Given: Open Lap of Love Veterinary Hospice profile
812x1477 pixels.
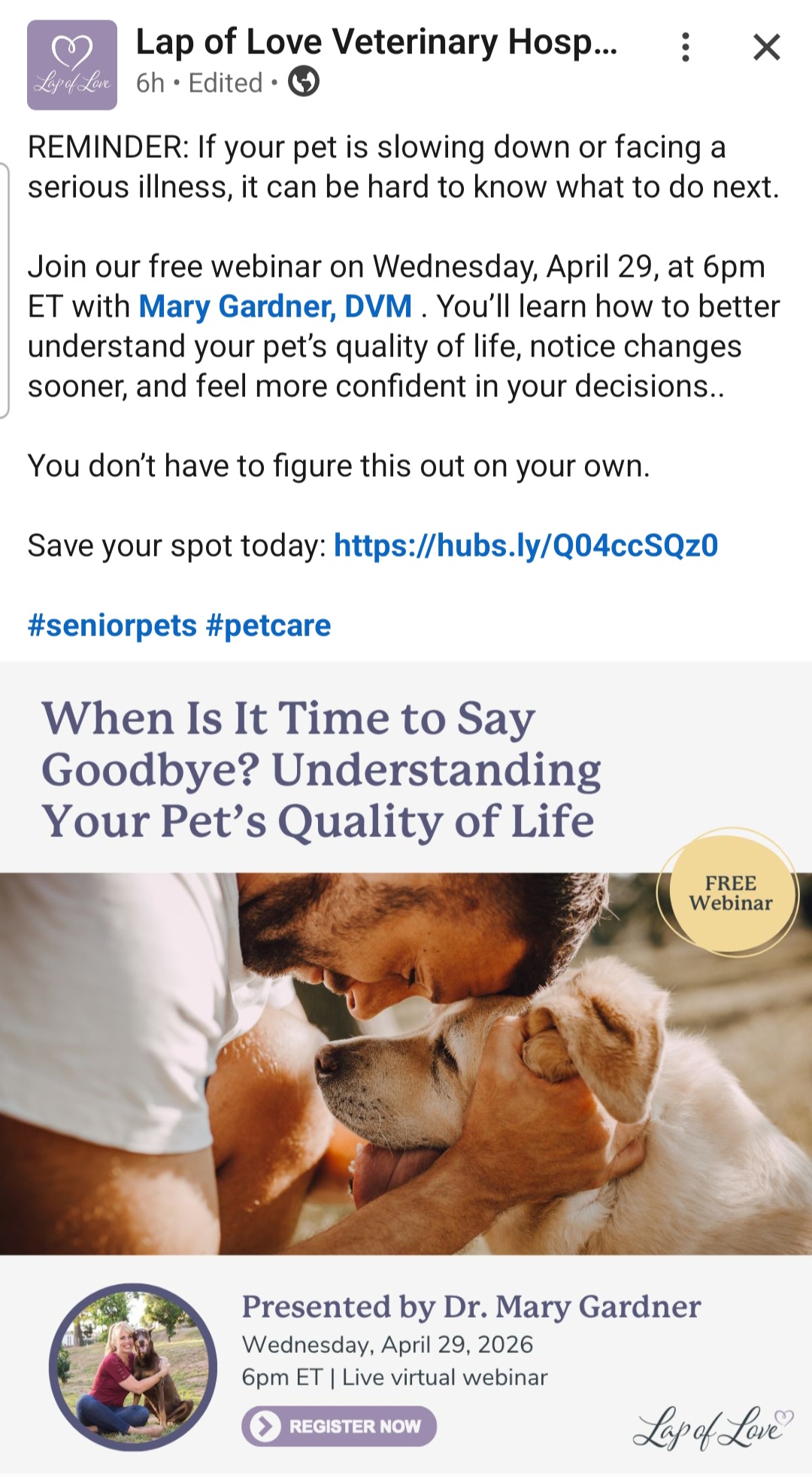Looking at the screenshot, I should (376, 42).
